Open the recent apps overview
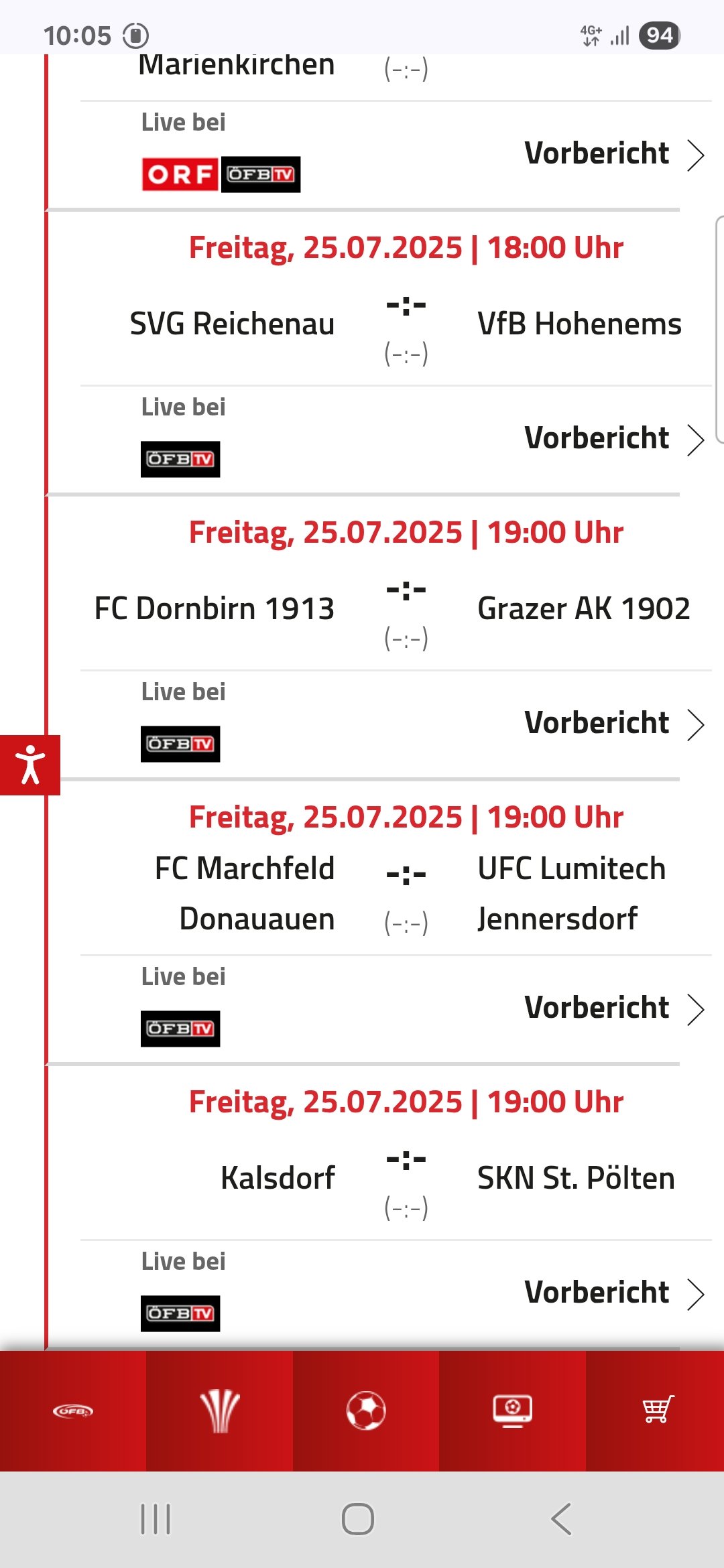The image size is (724, 1568). tap(156, 1519)
